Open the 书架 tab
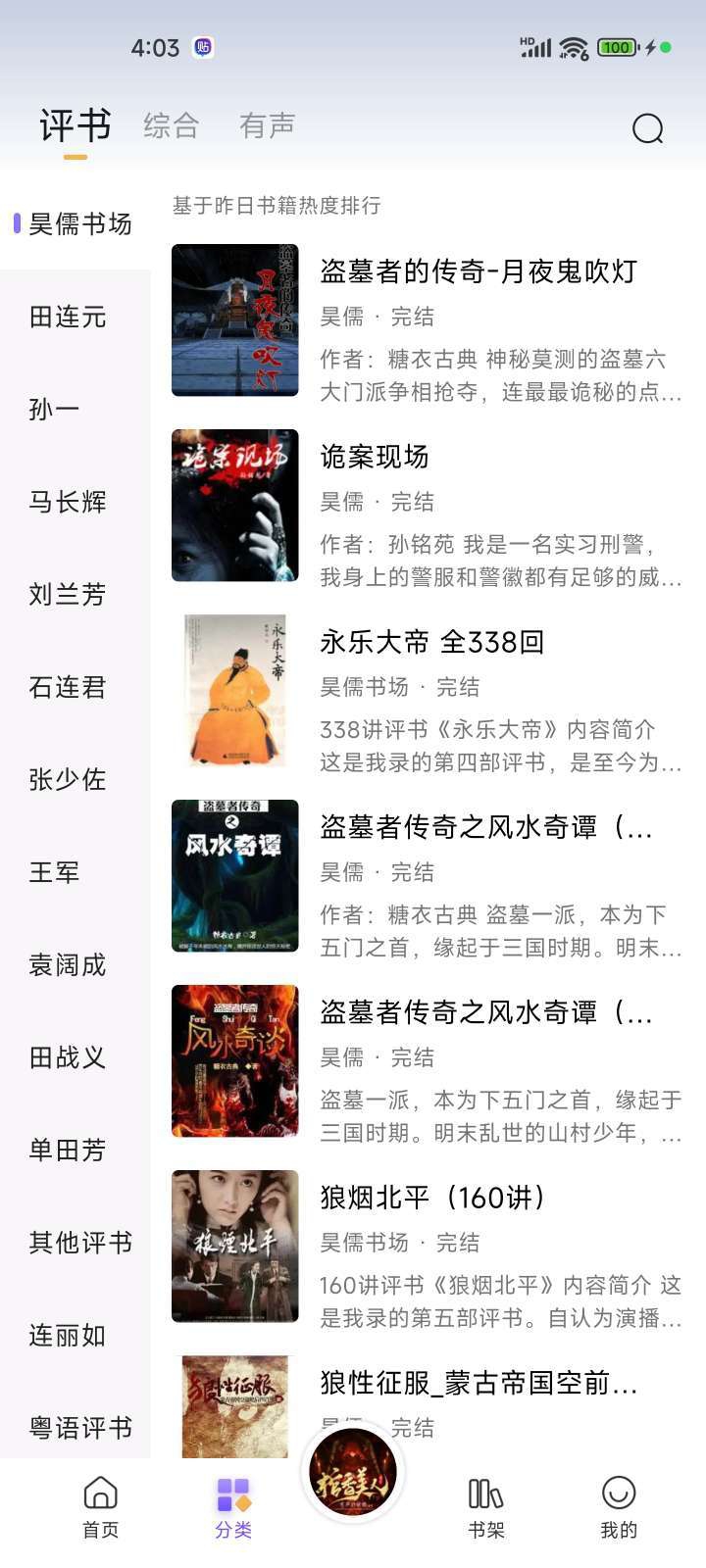 coord(485,1507)
